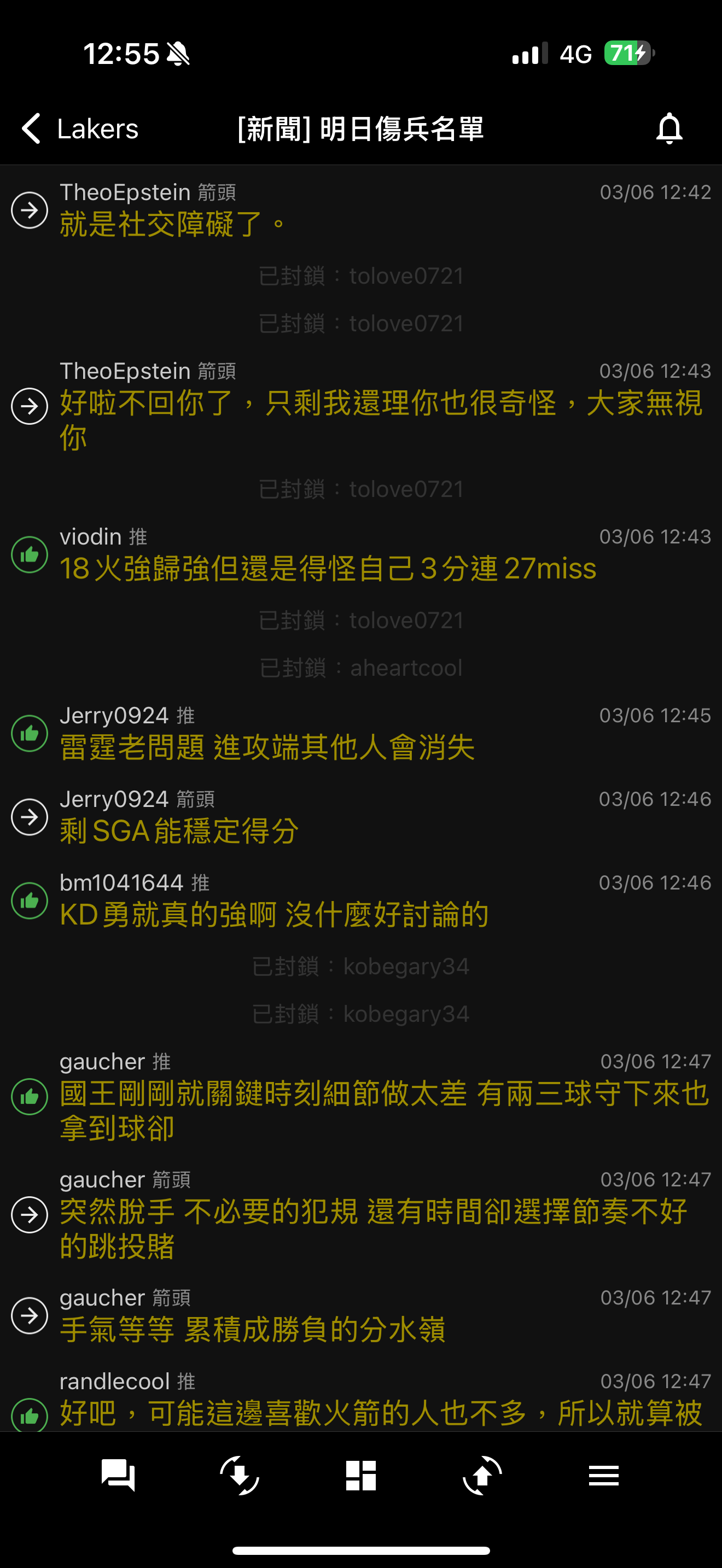Viewport: 722px width, 1568px height.
Task: Open TheoEpstein's comment at 12:43
Action: [x=361, y=405]
